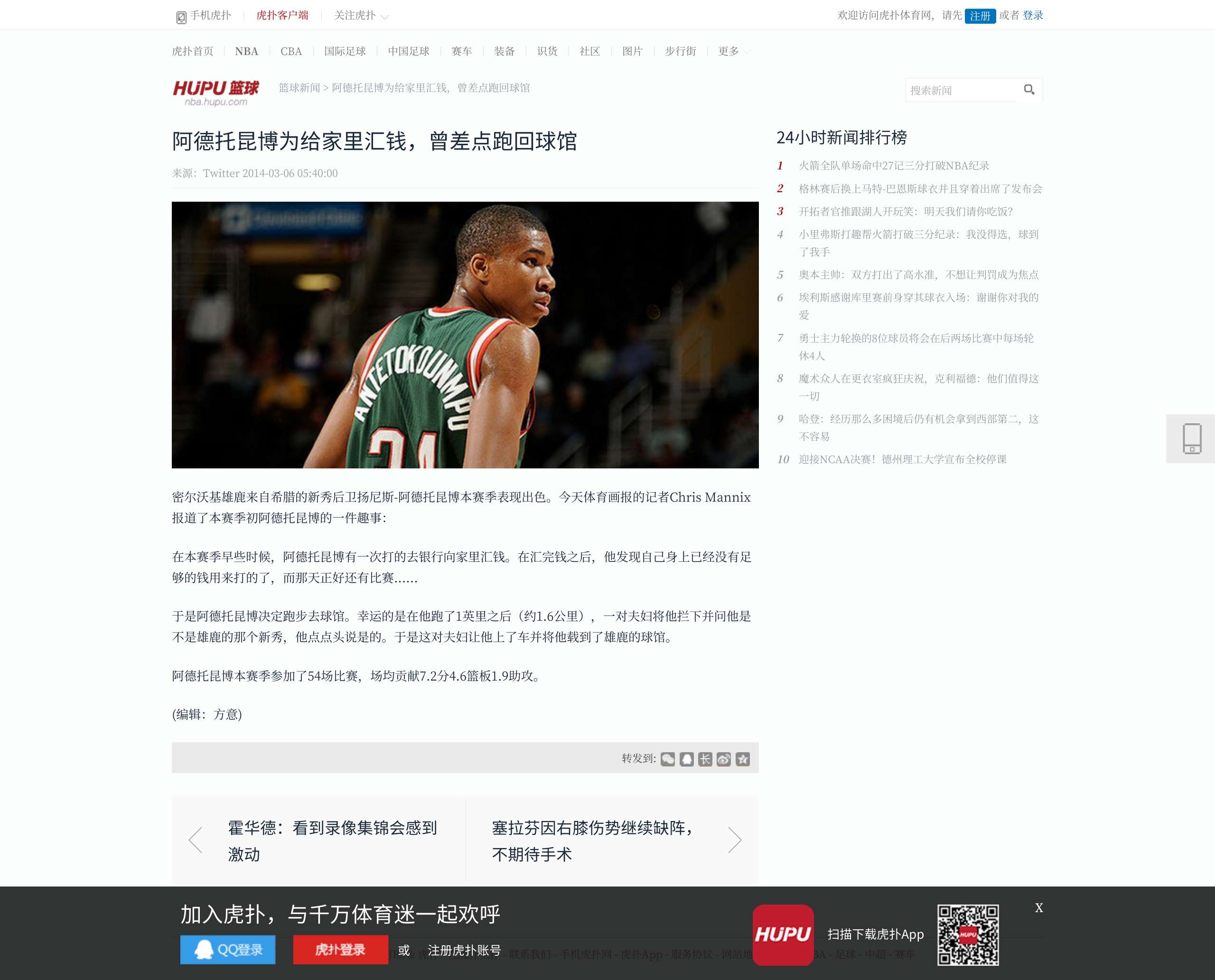
Task: Share article to WeChat
Action: [x=667, y=759]
